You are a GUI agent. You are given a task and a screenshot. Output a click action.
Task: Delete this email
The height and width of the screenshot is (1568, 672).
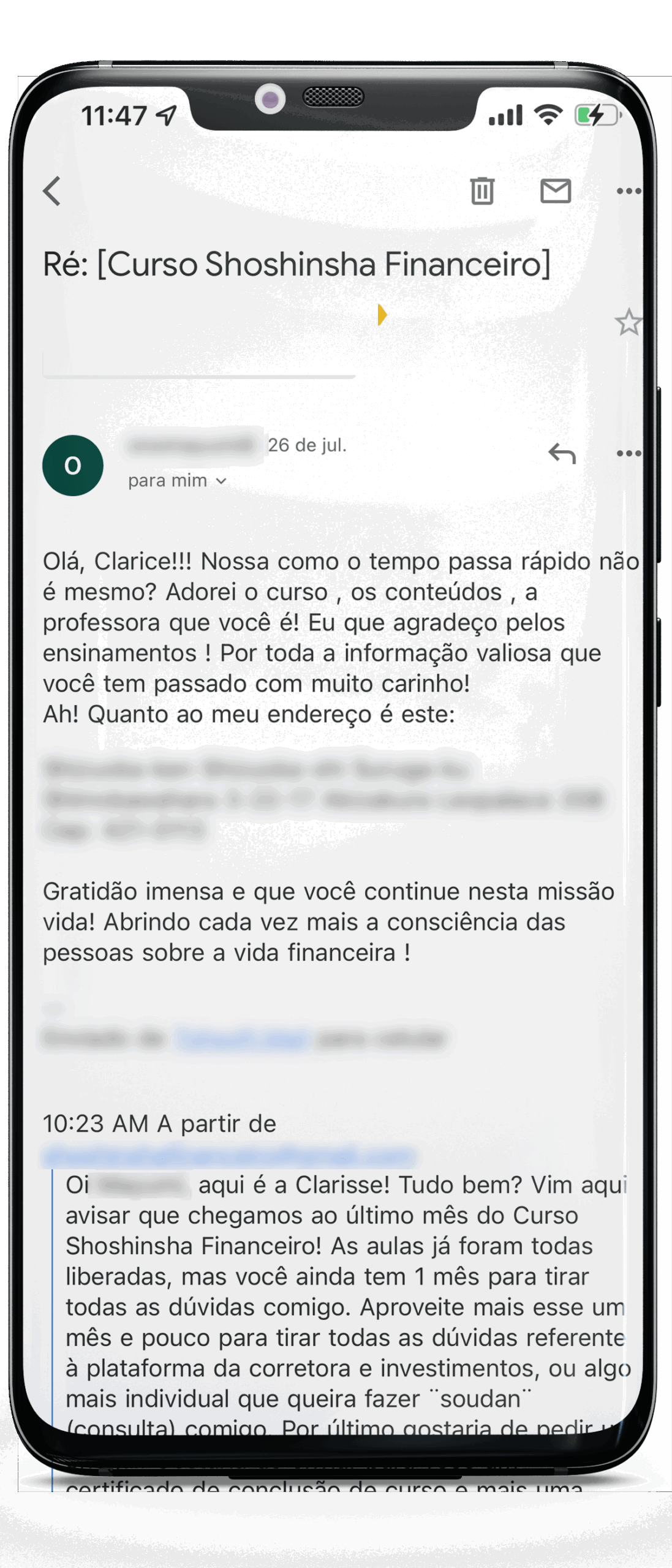coord(482,191)
